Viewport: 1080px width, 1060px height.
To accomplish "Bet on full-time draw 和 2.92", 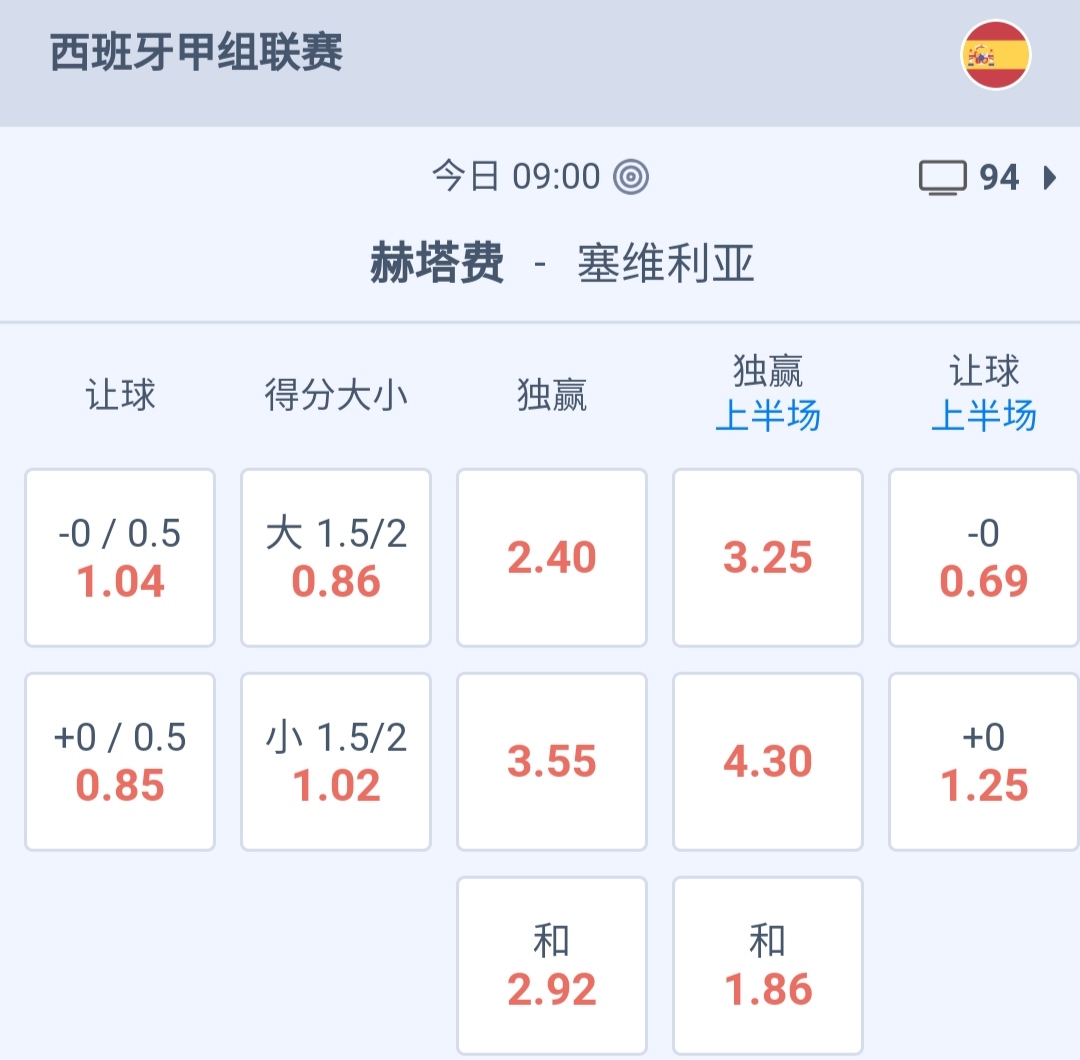I will (552, 966).
